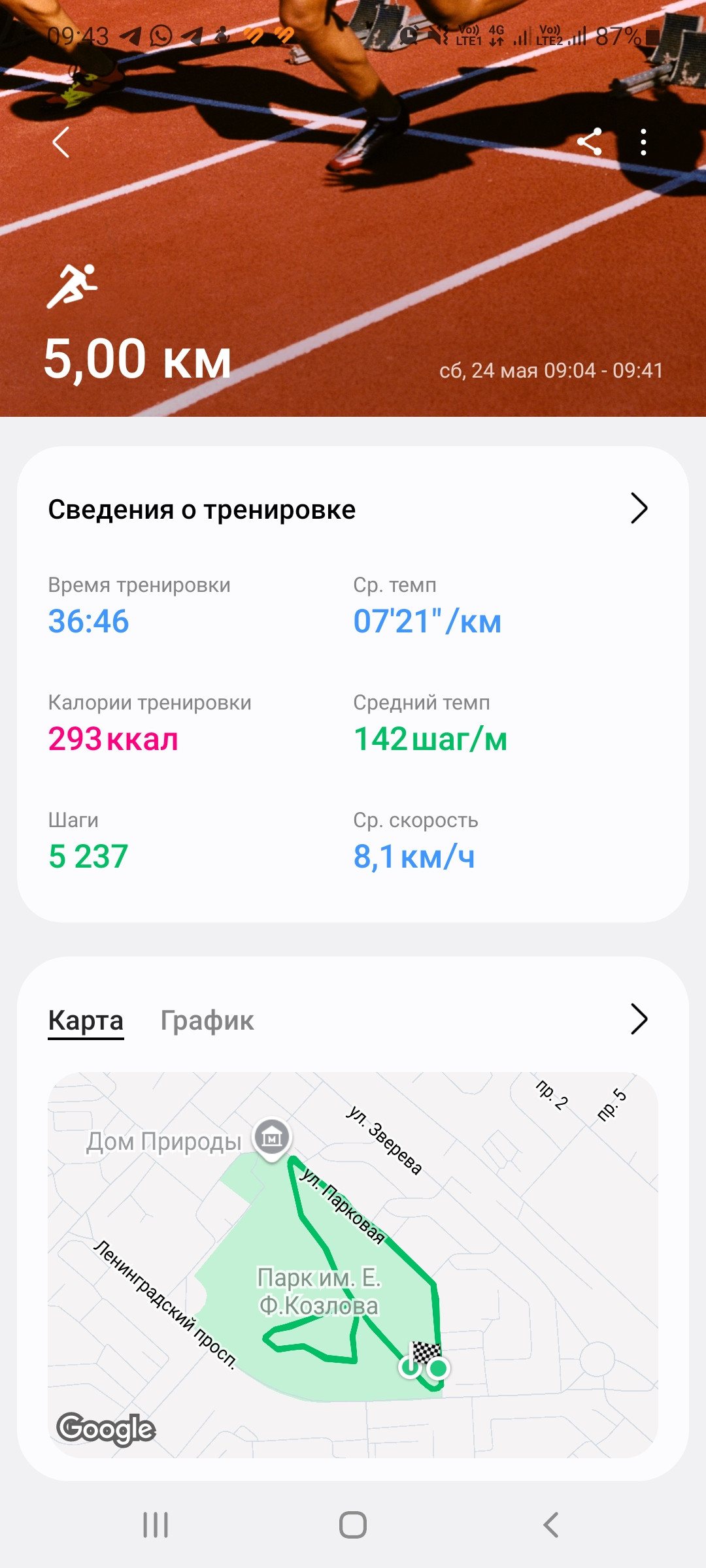Open the route map preview

coord(353,1265)
